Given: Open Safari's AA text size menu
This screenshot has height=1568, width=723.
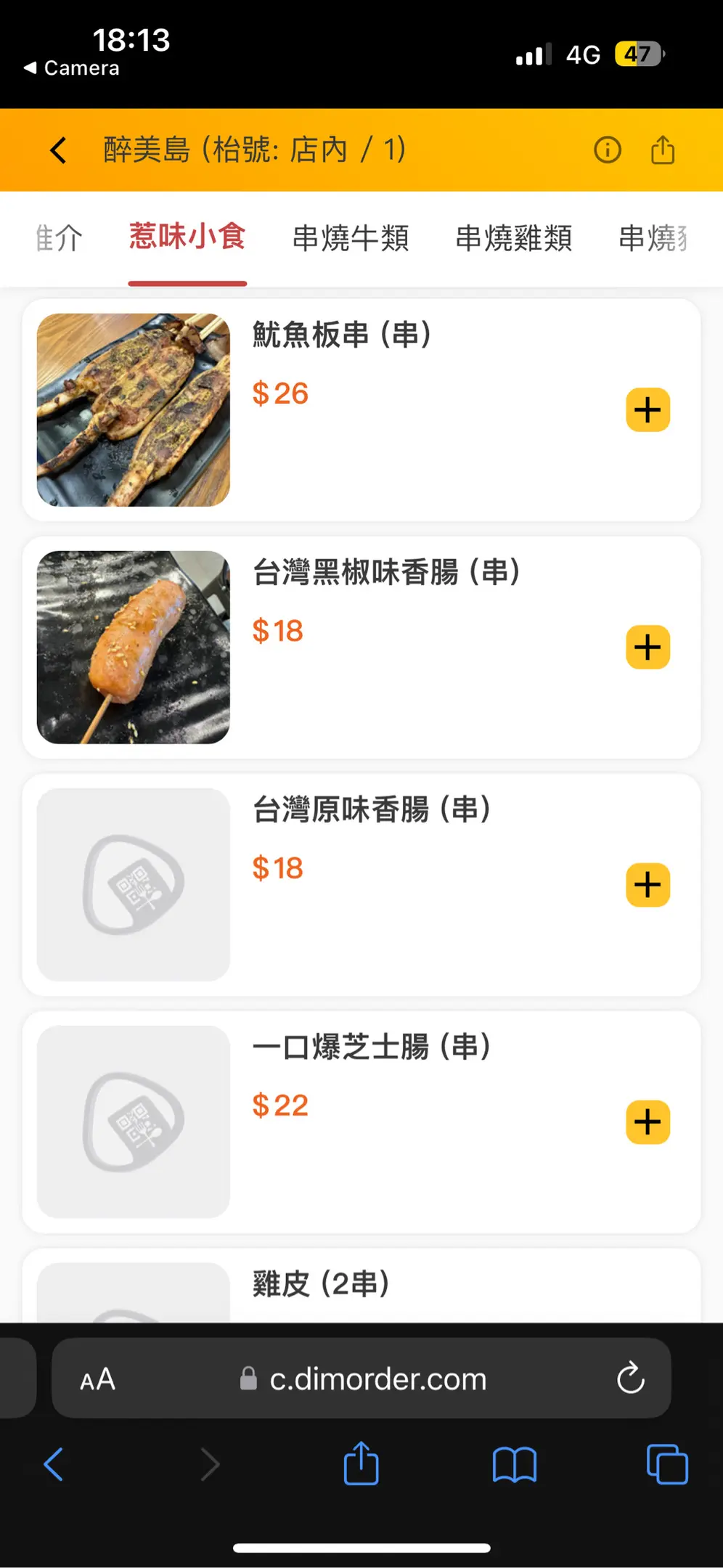Looking at the screenshot, I should pyautogui.click(x=98, y=1379).
